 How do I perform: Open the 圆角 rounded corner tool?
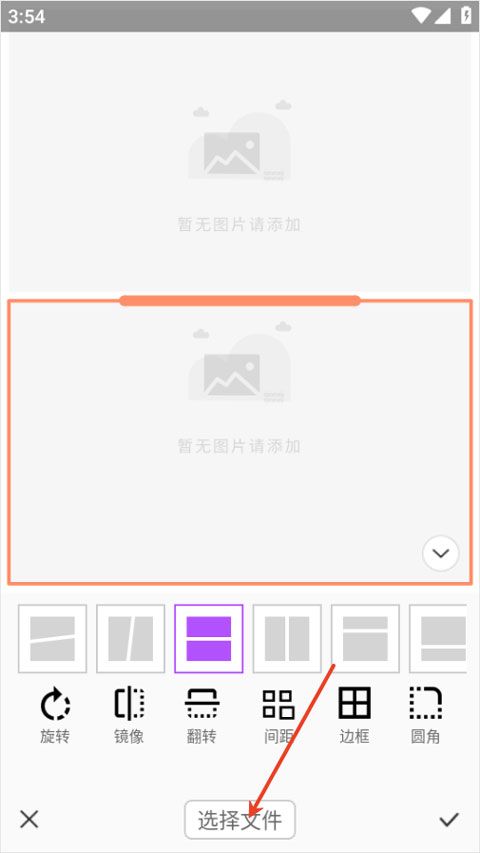426,716
